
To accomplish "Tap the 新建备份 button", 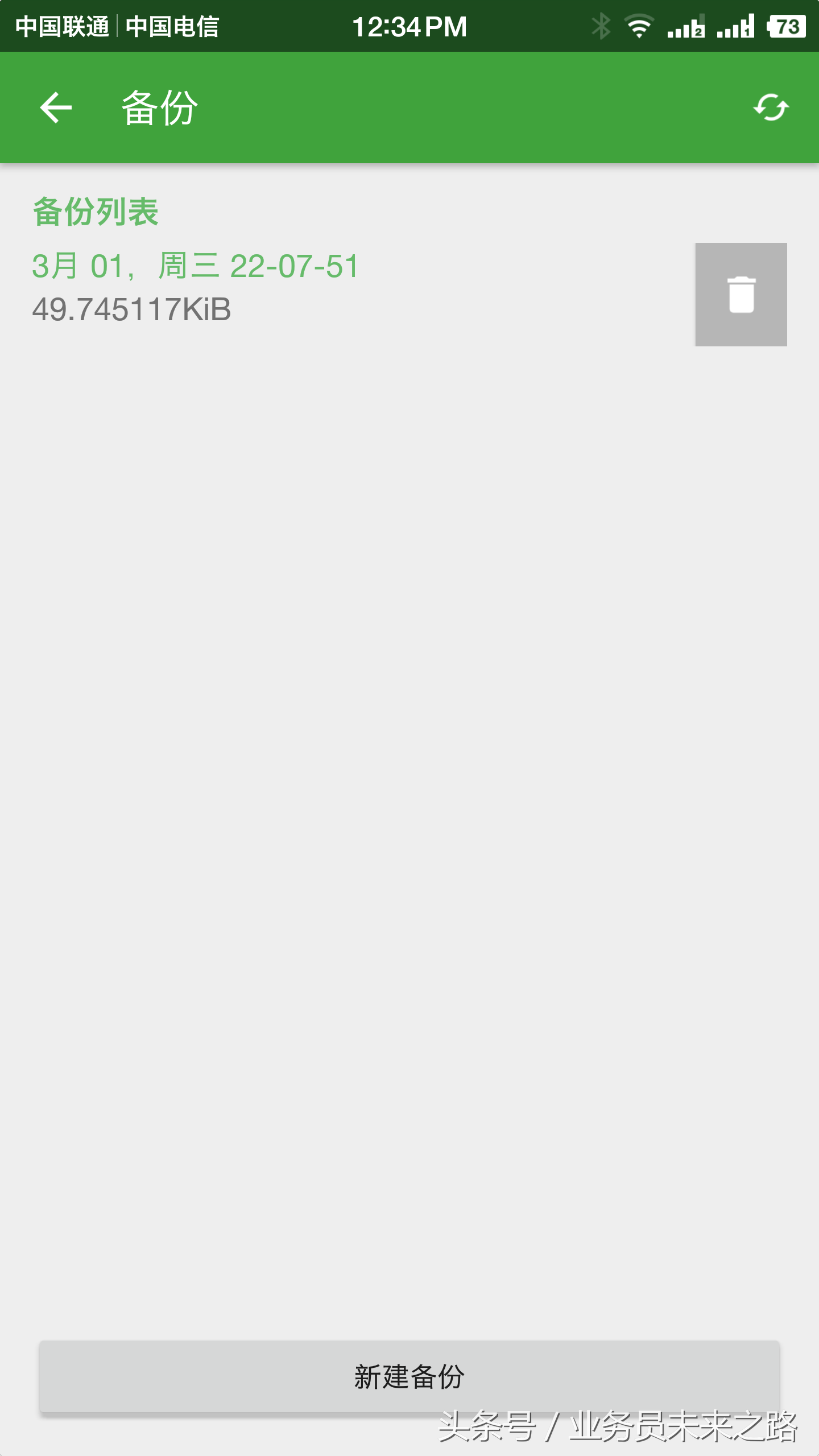I will click(409, 1376).
